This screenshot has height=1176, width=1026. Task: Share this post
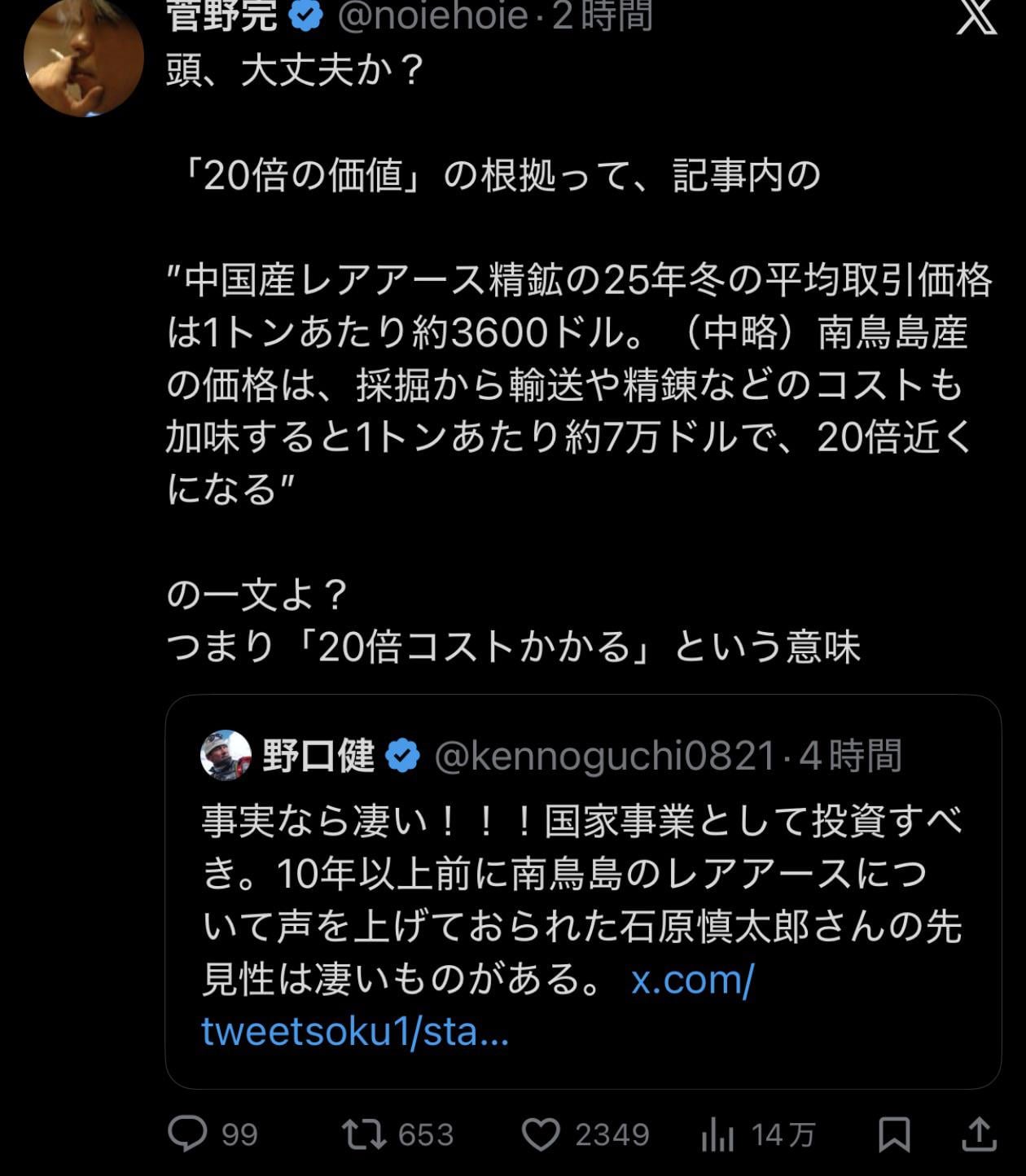point(979,1134)
